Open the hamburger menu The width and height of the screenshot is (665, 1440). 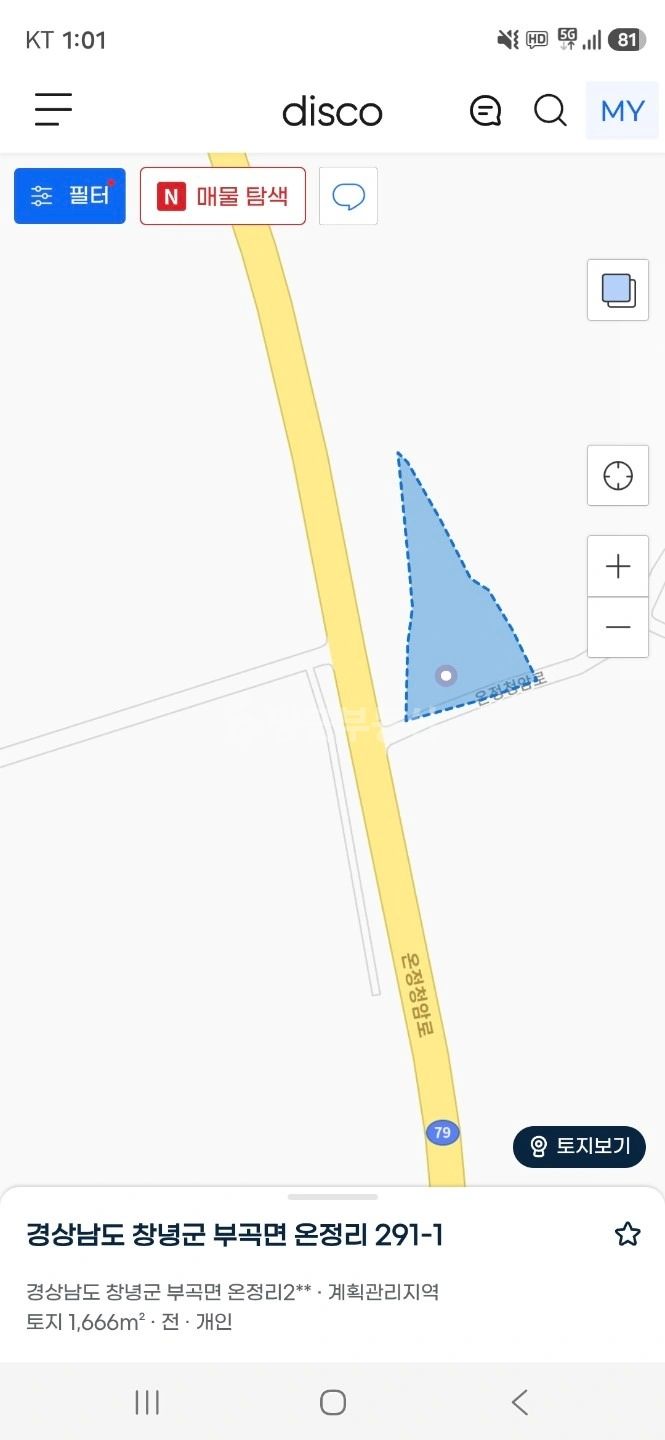point(53,110)
